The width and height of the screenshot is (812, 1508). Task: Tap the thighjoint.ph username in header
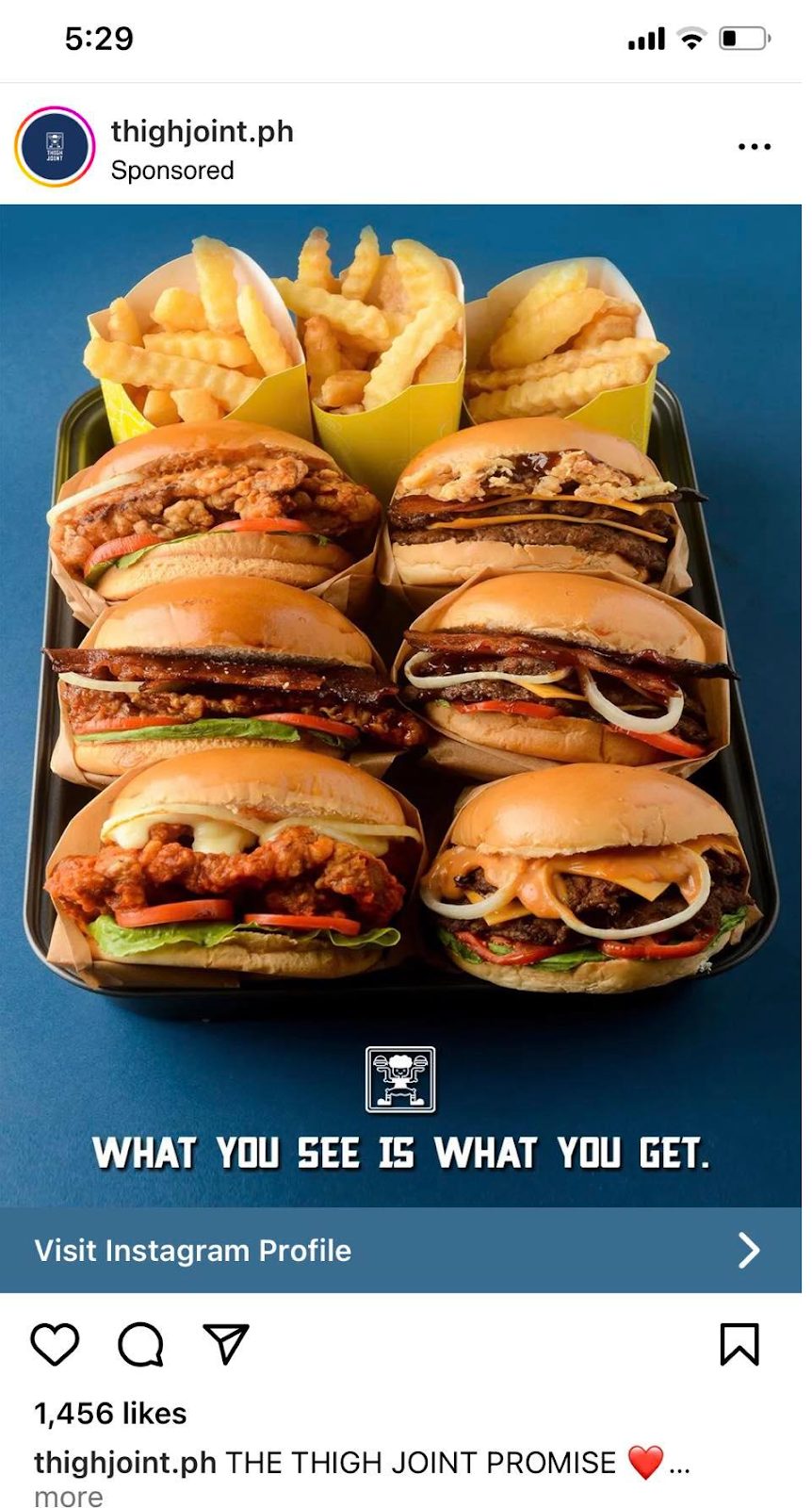(x=202, y=131)
